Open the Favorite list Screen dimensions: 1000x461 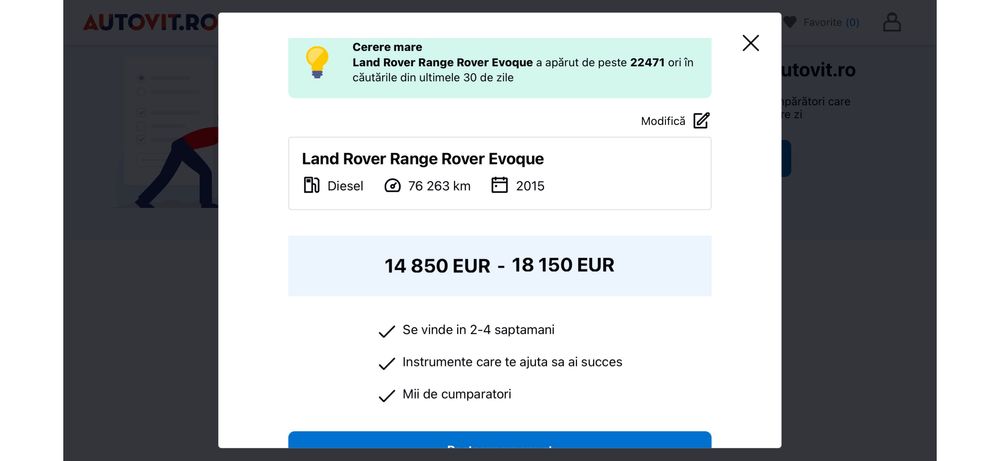[822, 22]
